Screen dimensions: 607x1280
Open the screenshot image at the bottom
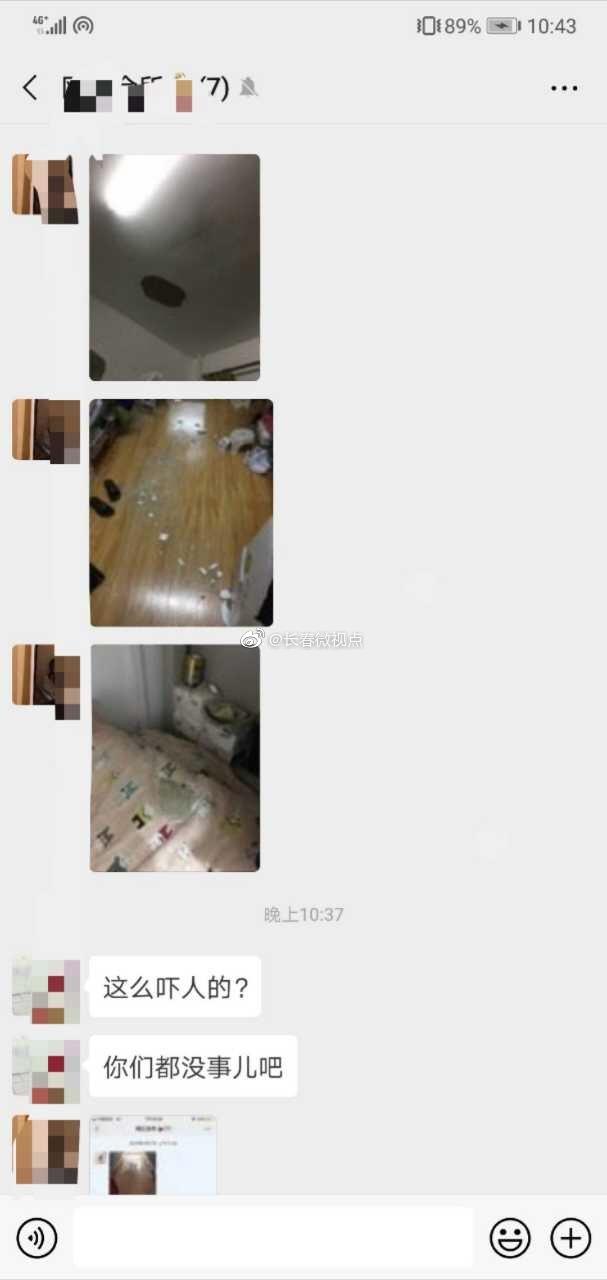tap(153, 1155)
